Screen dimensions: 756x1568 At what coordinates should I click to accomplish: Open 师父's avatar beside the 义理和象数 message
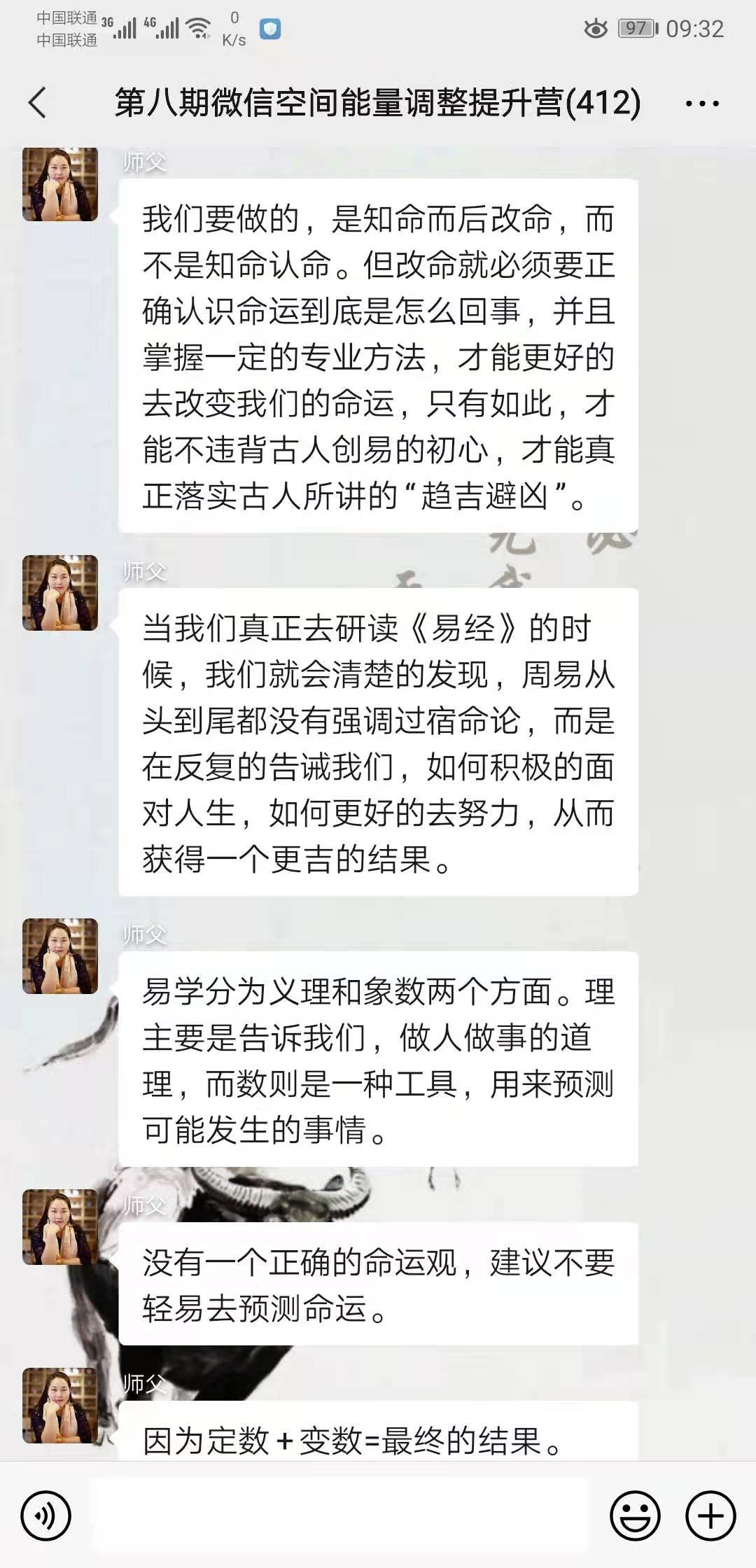(x=60, y=956)
